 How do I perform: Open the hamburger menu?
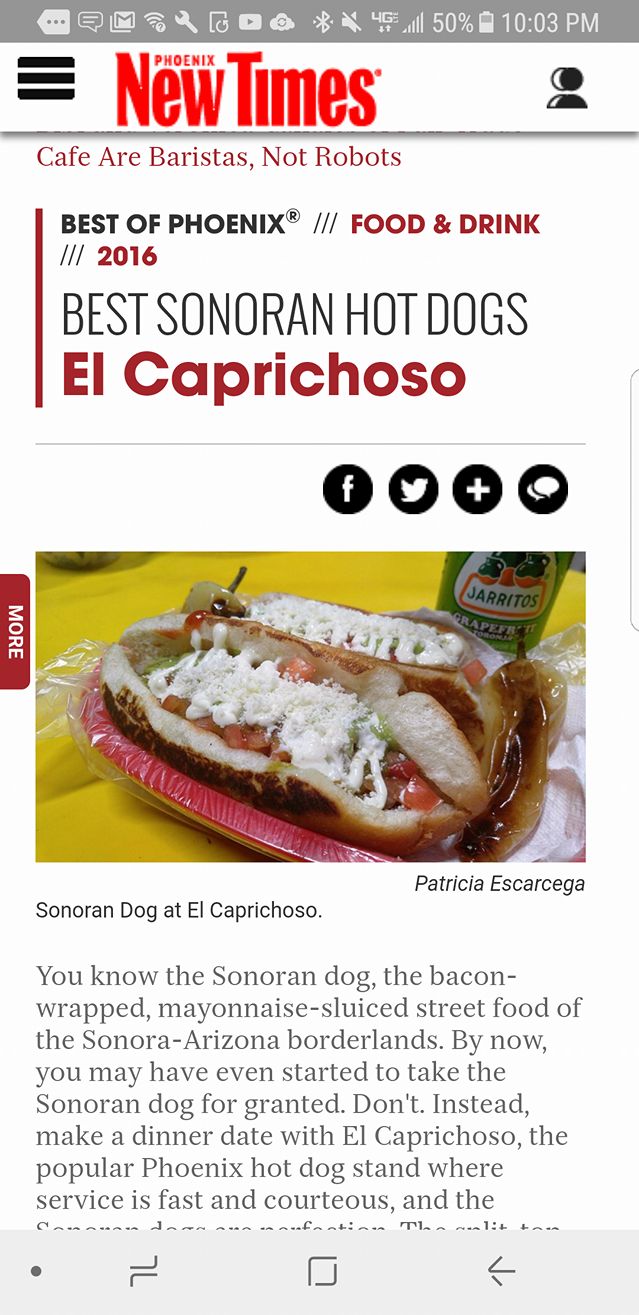(46, 79)
